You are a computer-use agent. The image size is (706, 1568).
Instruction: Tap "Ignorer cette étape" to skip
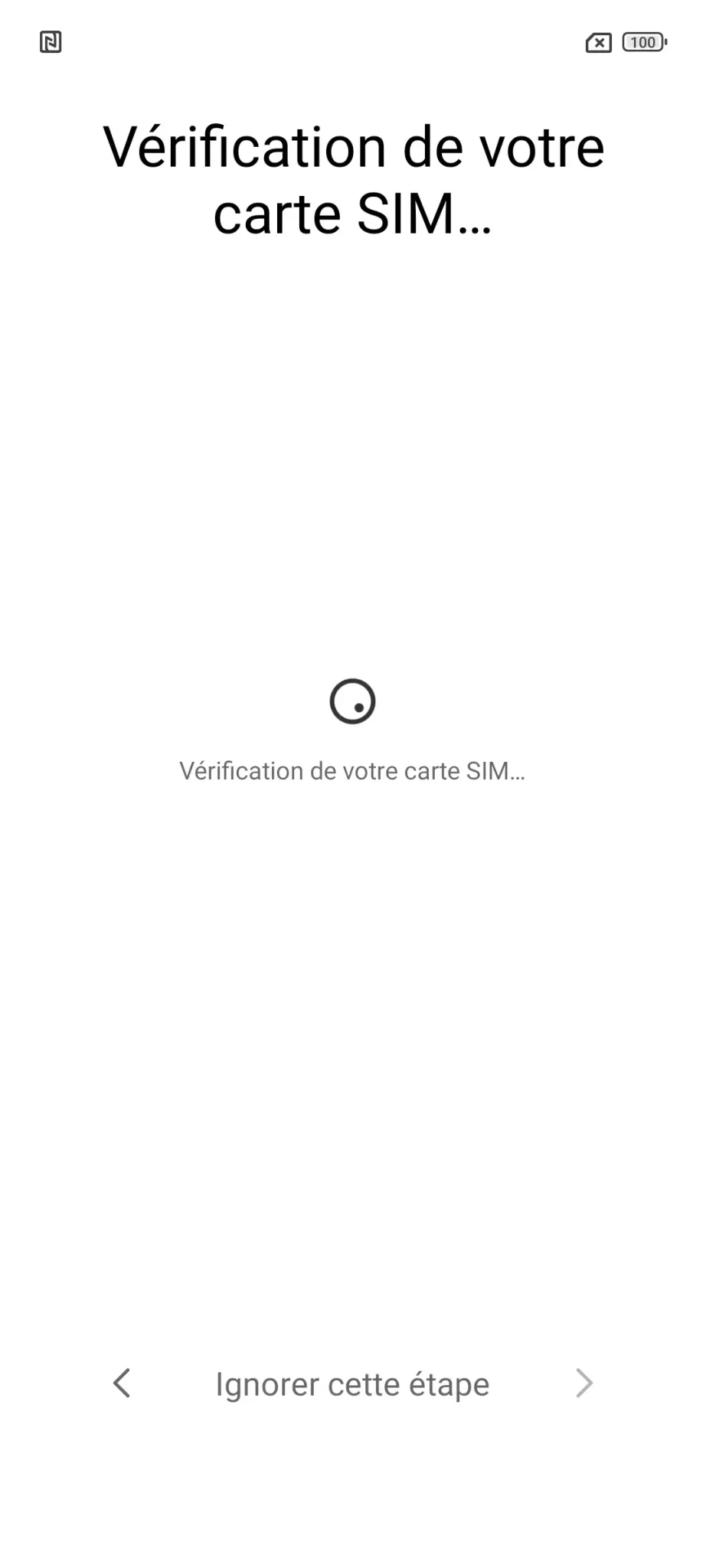(x=352, y=1384)
